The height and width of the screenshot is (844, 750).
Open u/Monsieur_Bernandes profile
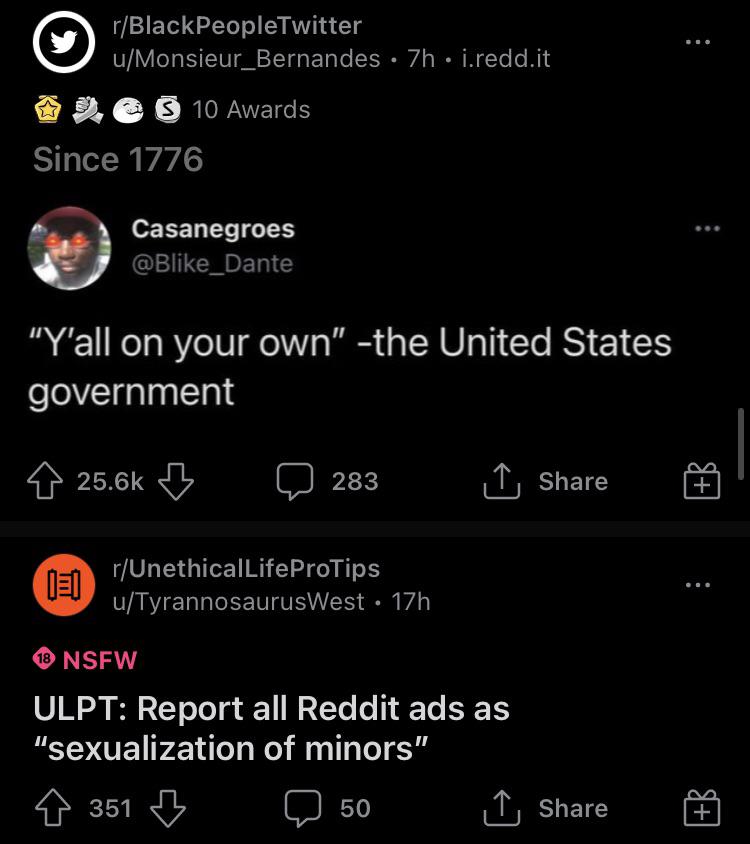pyautogui.click(x=246, y=59)
